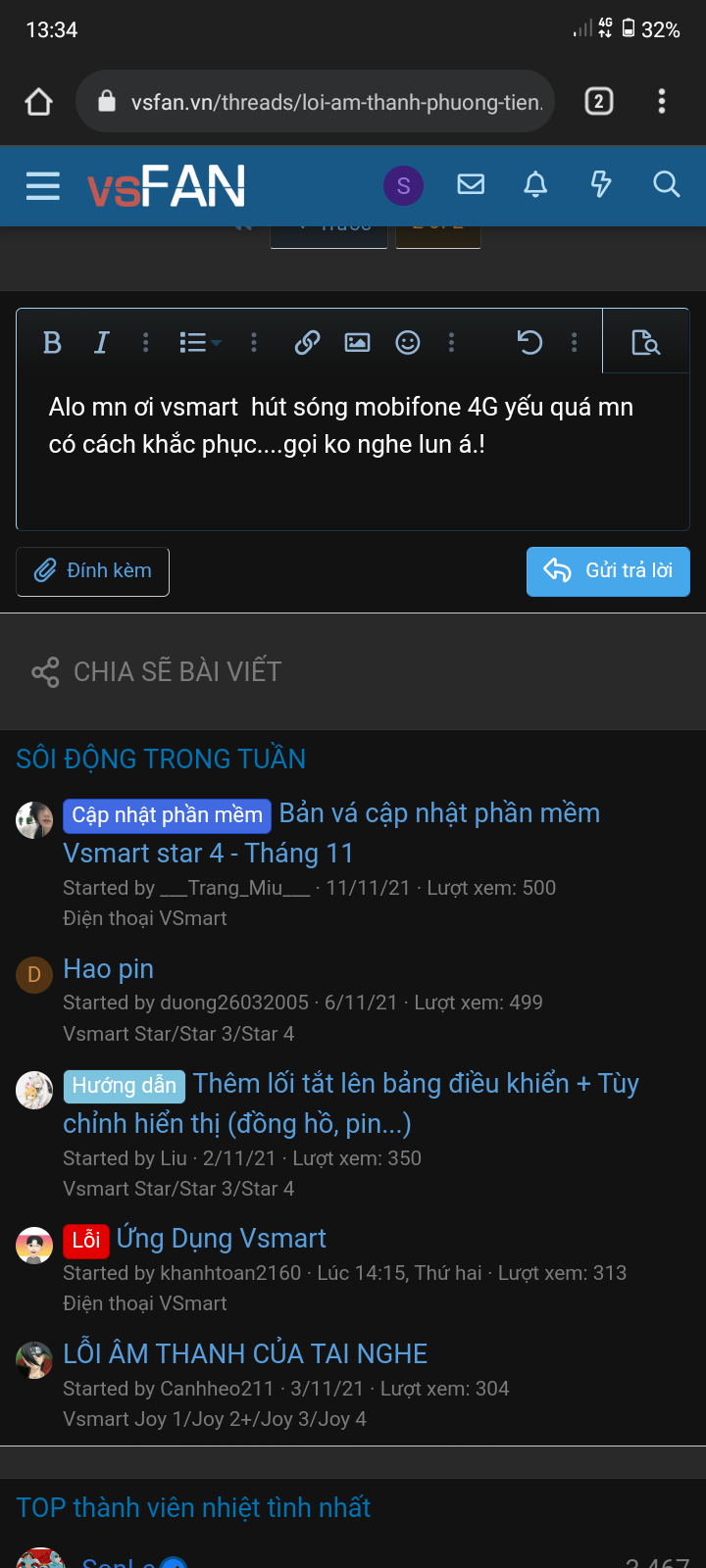Preview the reply draft

[x=645, y=342]
